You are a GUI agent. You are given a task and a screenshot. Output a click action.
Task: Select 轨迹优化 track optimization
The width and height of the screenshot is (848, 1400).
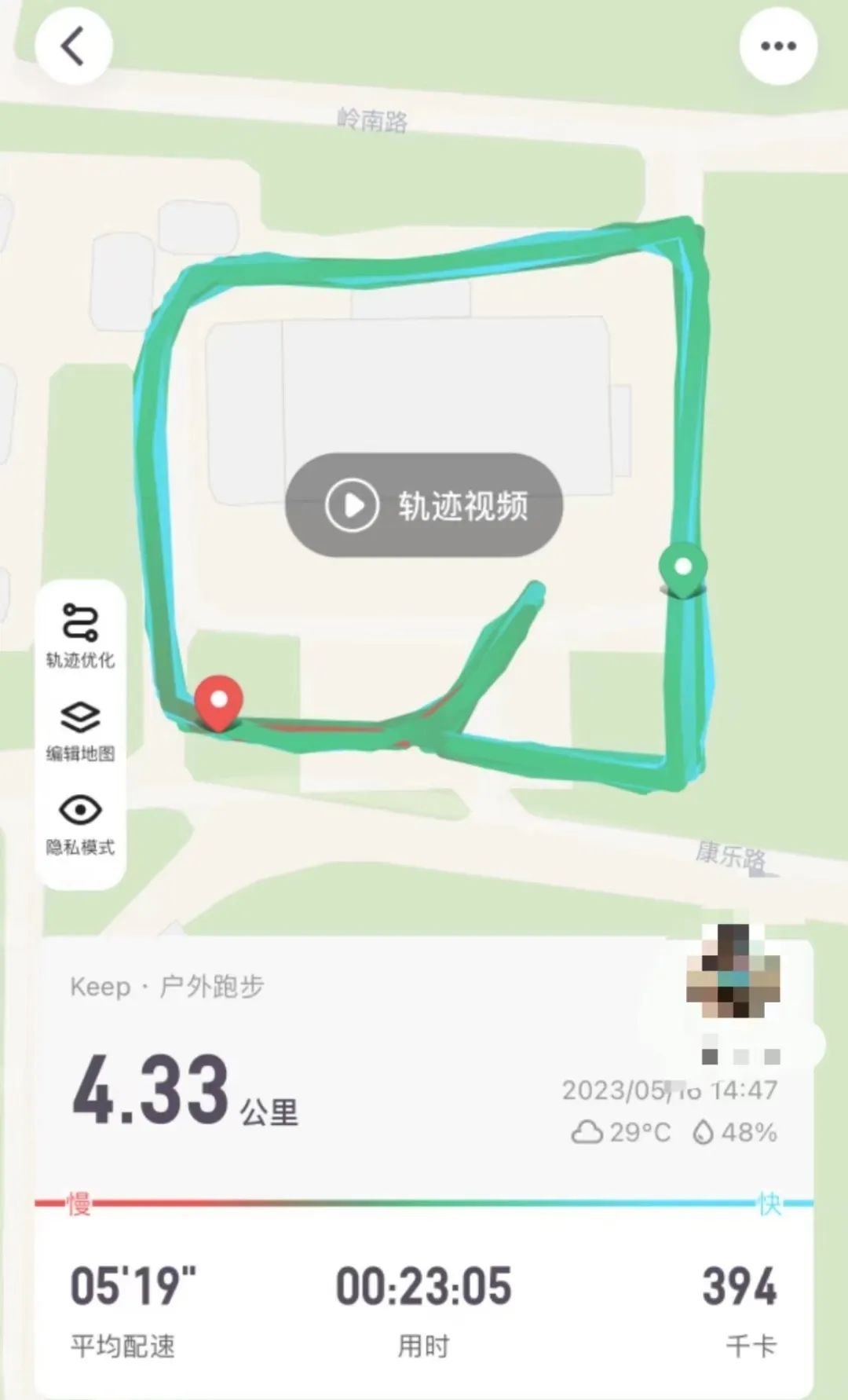point(80,636)
